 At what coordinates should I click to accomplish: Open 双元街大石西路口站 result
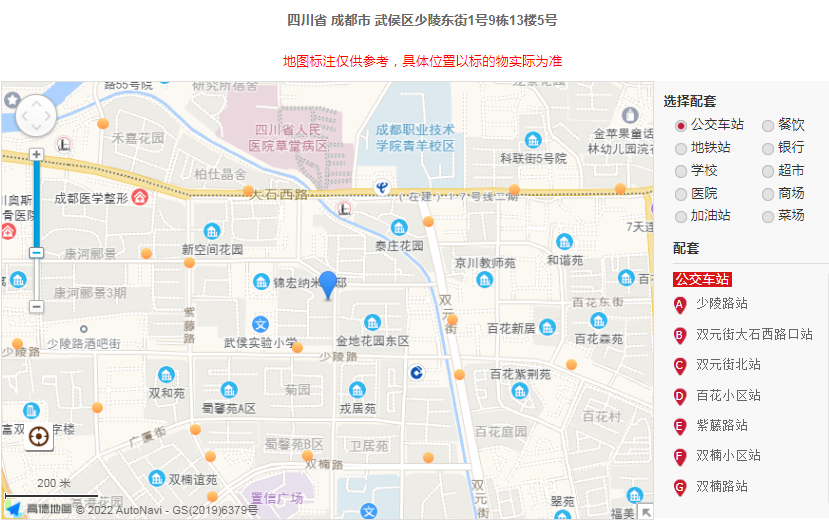point(753,335)
